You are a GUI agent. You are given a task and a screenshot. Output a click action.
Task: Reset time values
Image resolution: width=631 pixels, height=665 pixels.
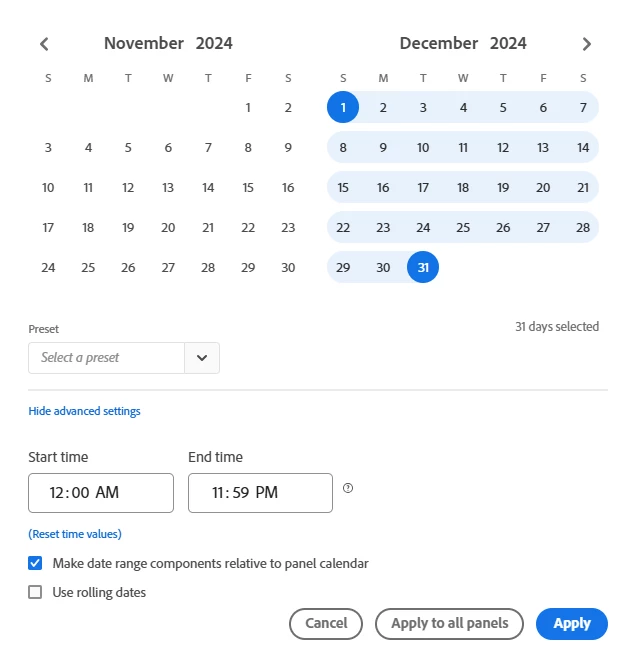(75, 534)
